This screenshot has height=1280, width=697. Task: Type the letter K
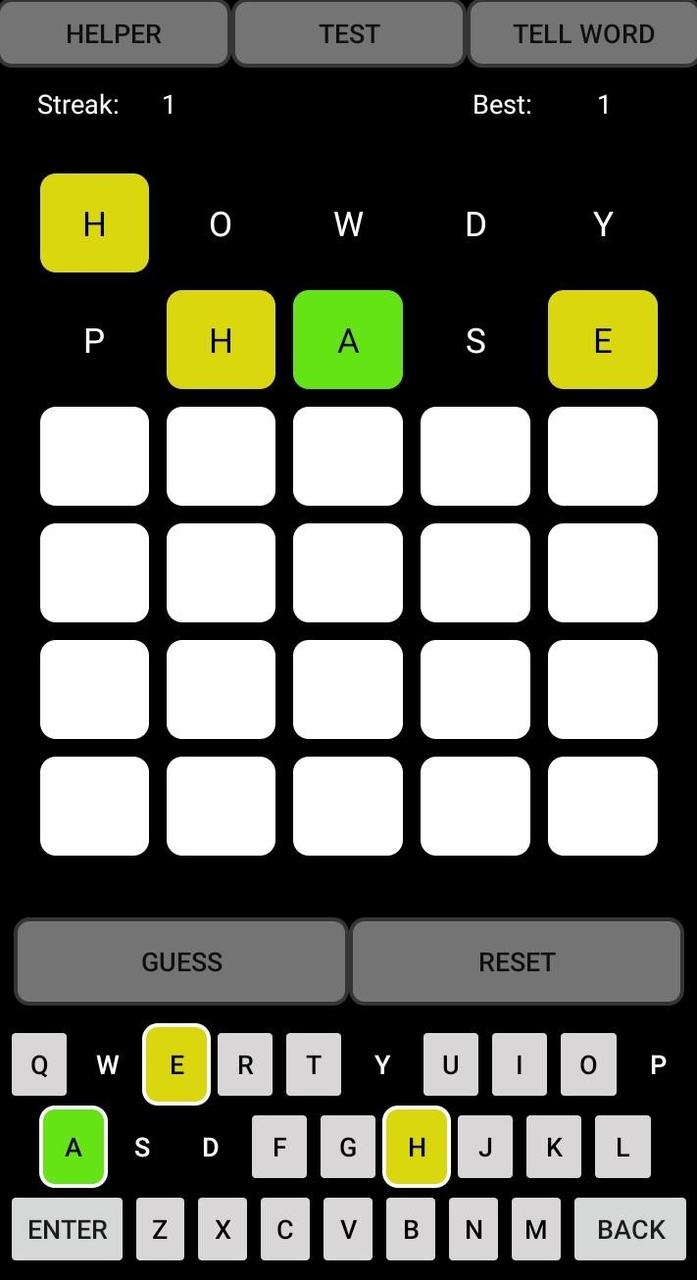coord(554,1146)
